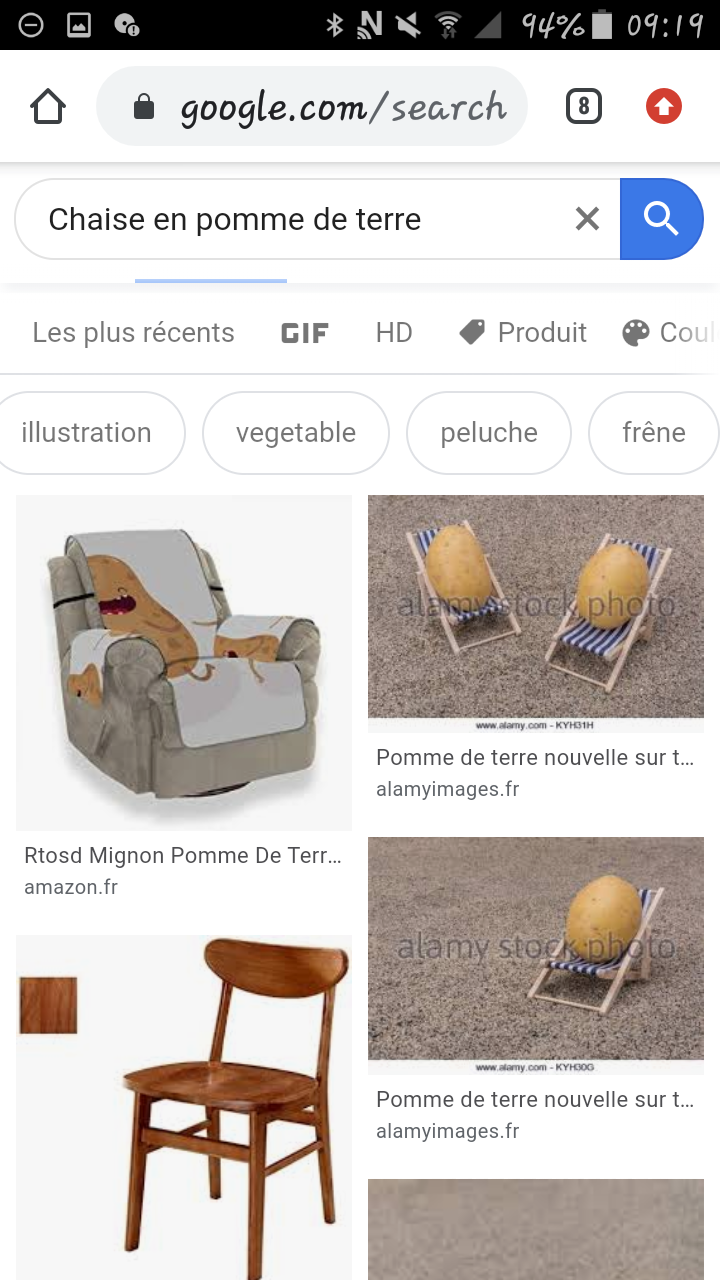Image resolution: width=720 pixels, height=1280 pixels.
Task: Filter results by Produit
Action: point(523,333)
